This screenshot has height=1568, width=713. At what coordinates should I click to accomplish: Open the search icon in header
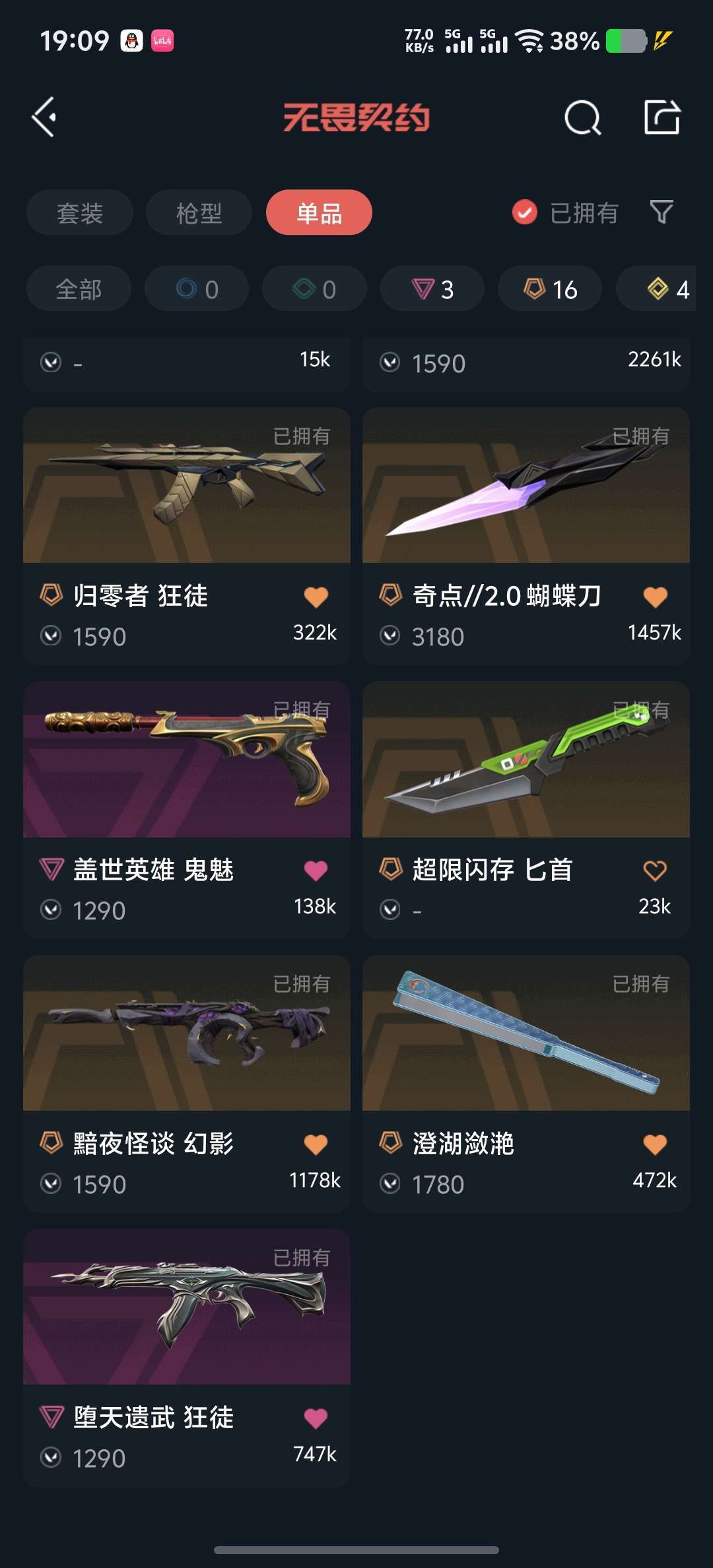[582, 117]
